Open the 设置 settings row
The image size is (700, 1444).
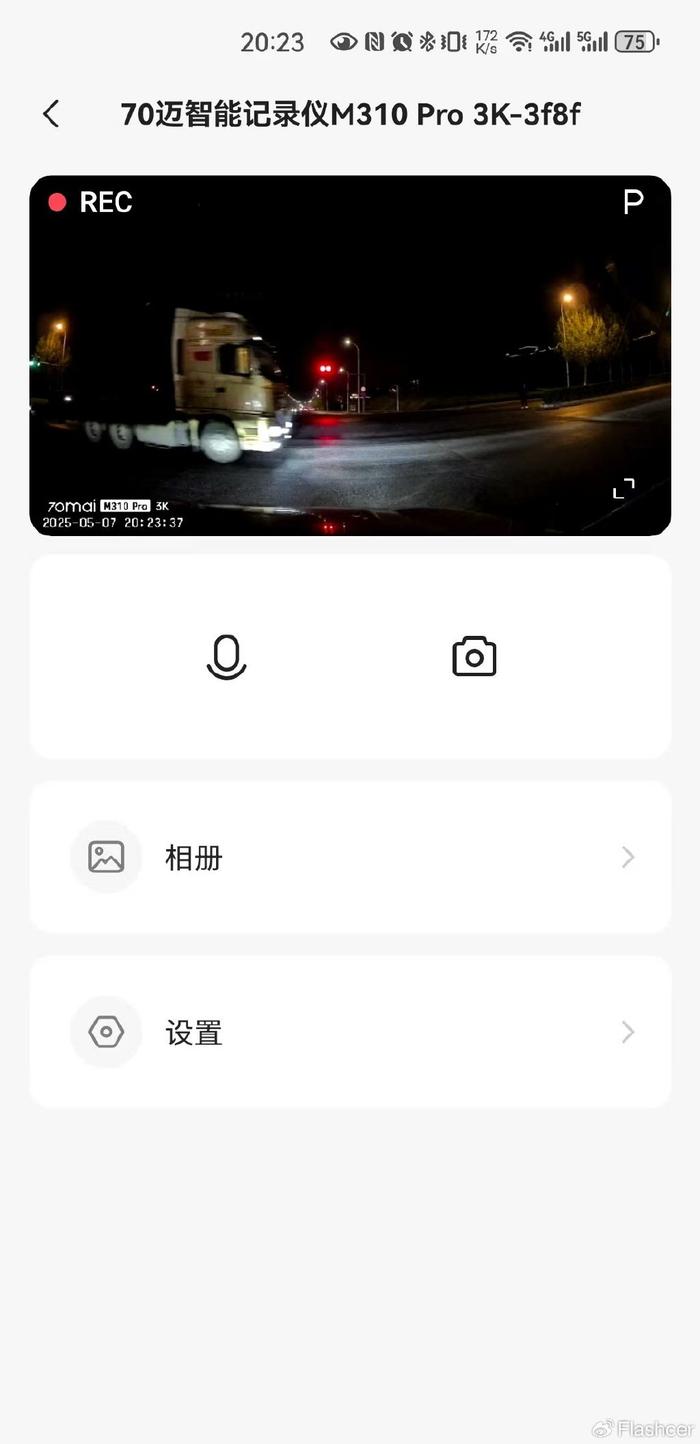[350, 1032]
